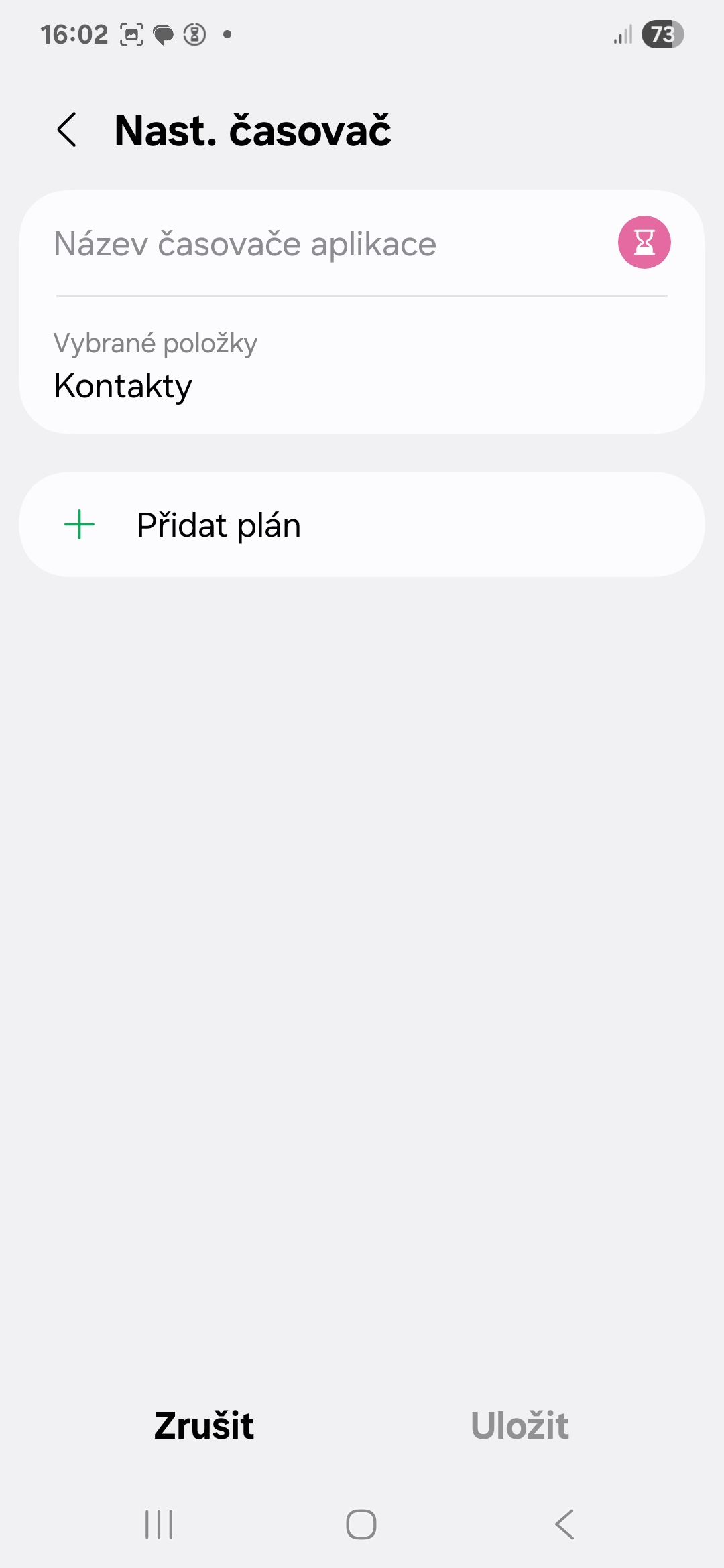Tap the Název časovače aplikace field
The image size is (724, 1568).
pos(322,244)
